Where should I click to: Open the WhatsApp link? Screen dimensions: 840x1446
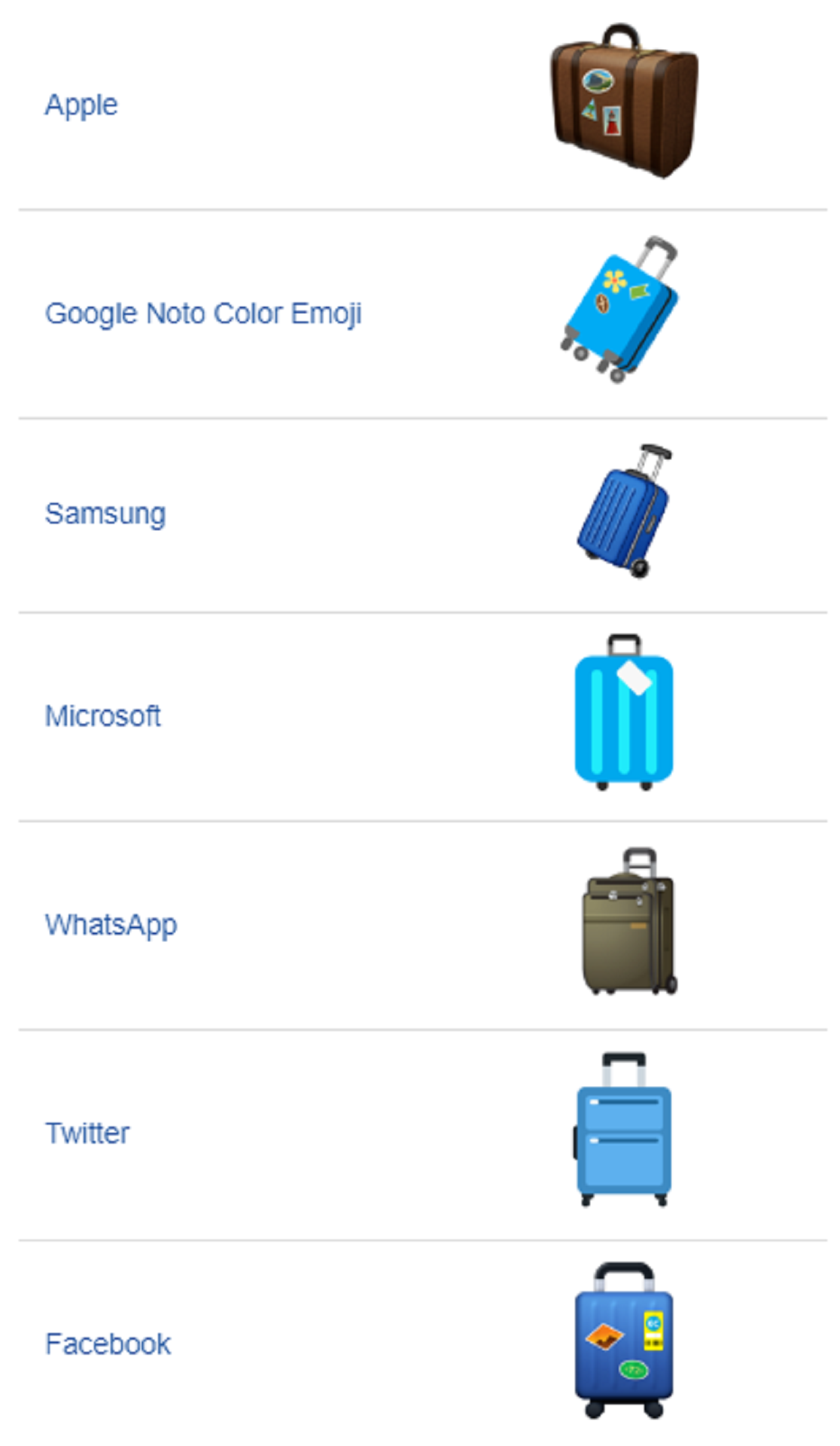(111, 925)
